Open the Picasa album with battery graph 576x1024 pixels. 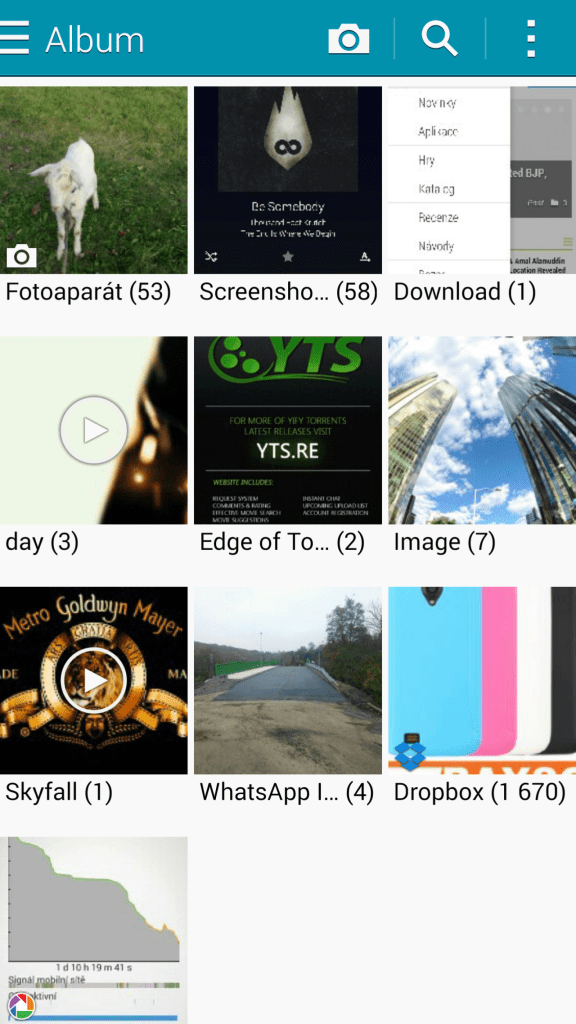tap(93, 931)
